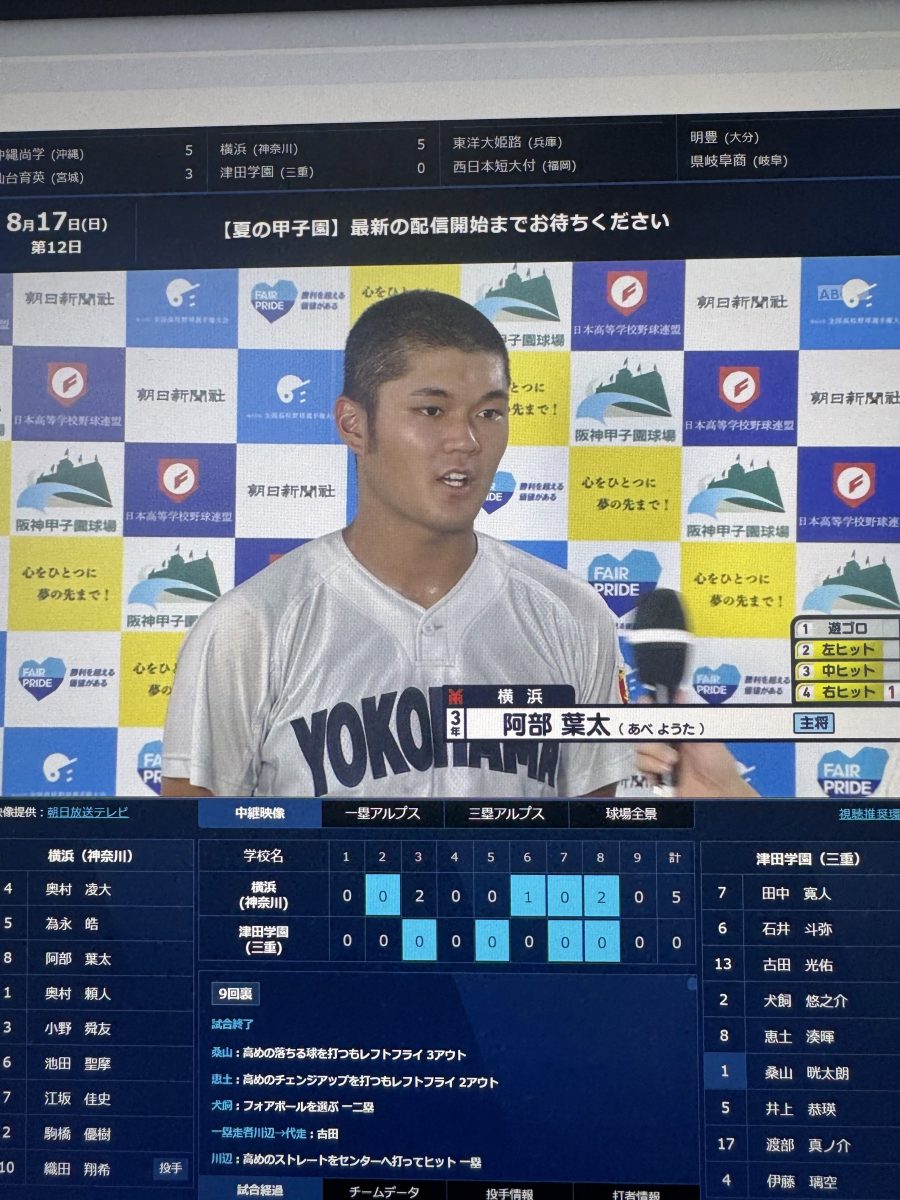Switch to the チームデータ tab
900x1200 pixels.
[385, 1191]
